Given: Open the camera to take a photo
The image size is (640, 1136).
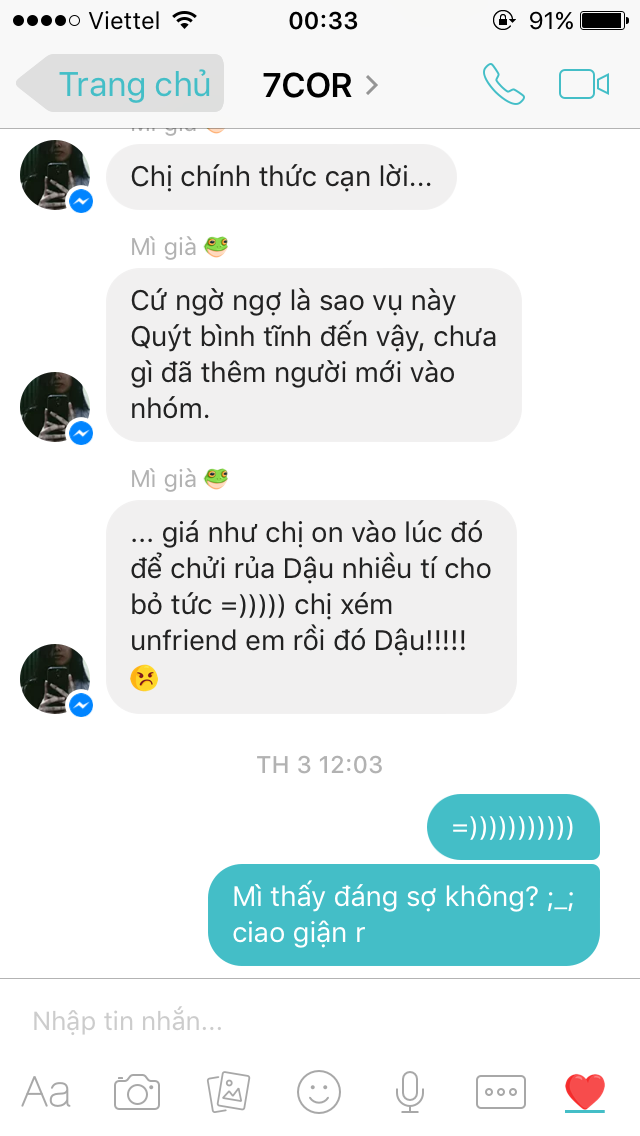Looking at the screenshot, I should (137, 1092).
